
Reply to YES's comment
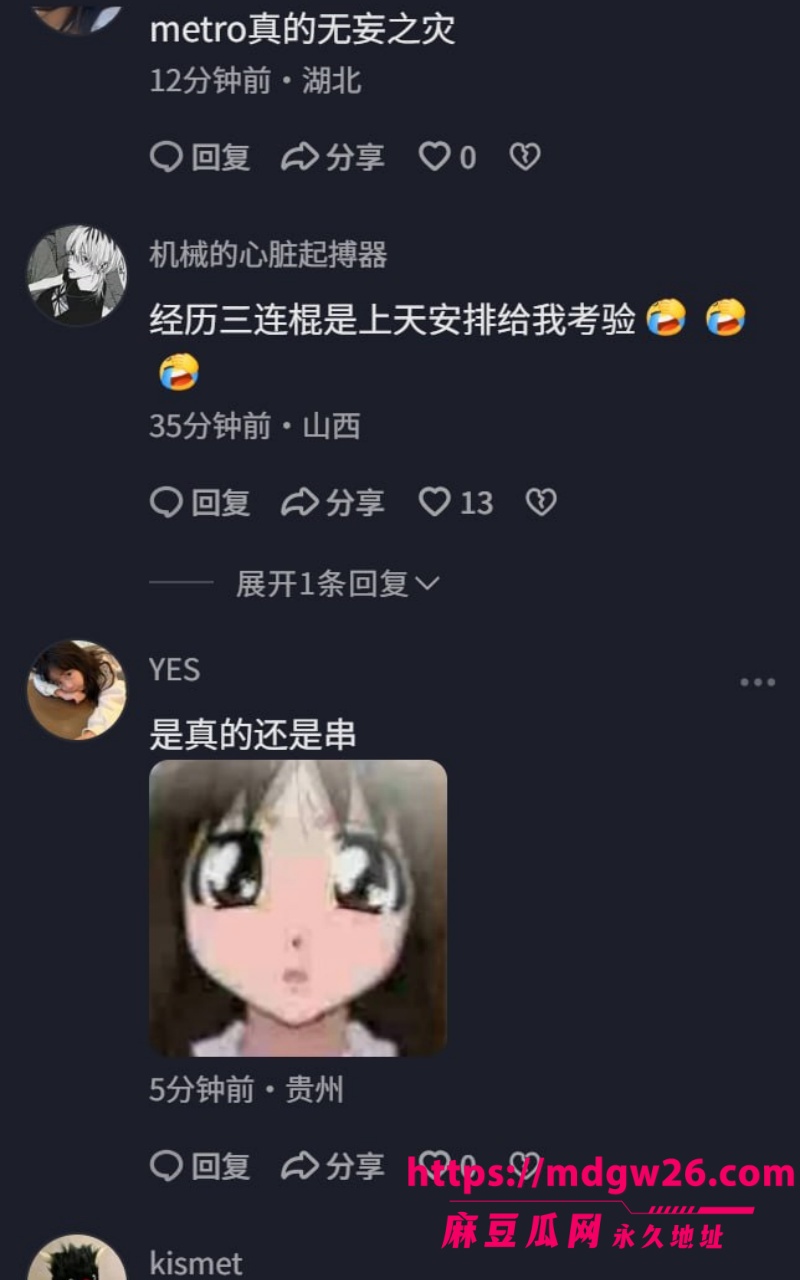(x=200, y=1166)
